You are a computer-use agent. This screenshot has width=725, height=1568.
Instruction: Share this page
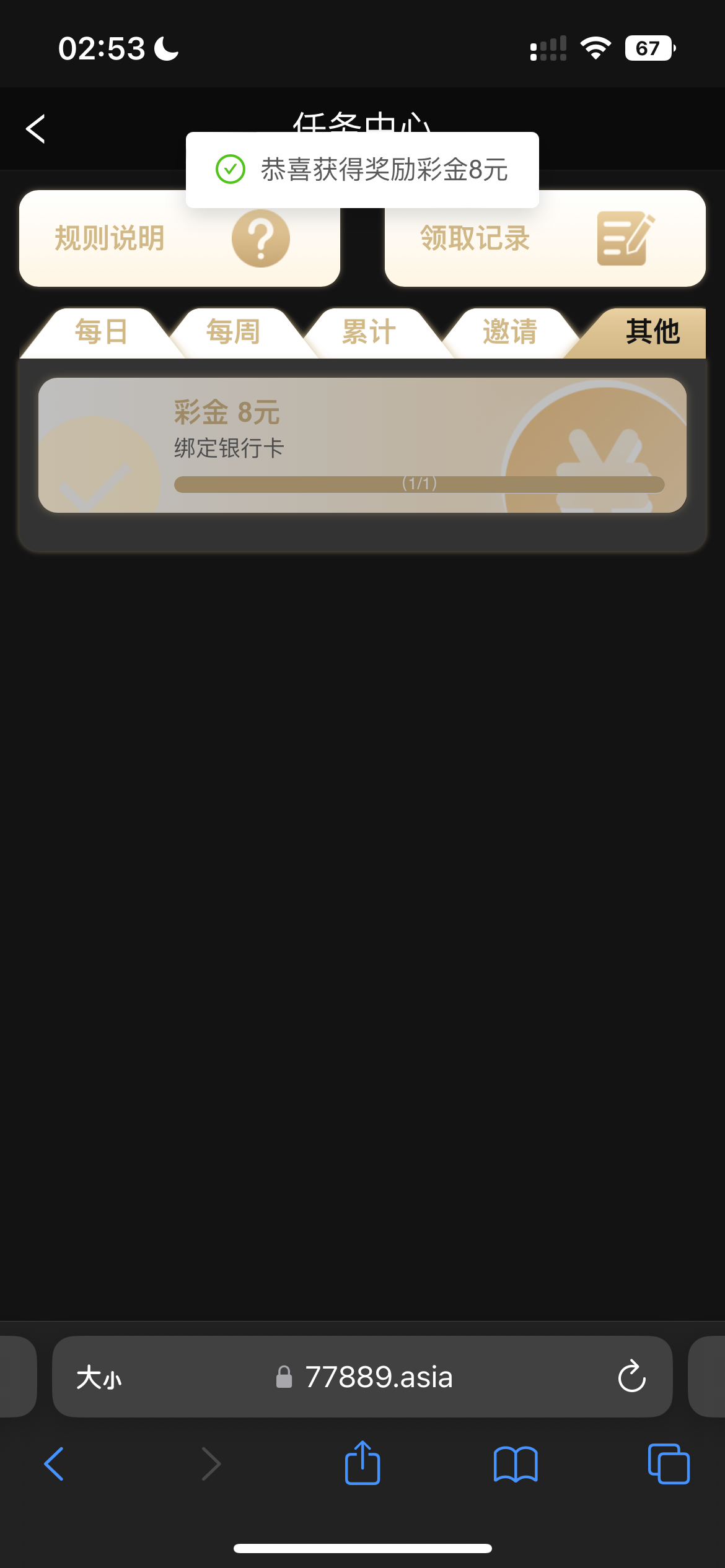point(362,1463)
